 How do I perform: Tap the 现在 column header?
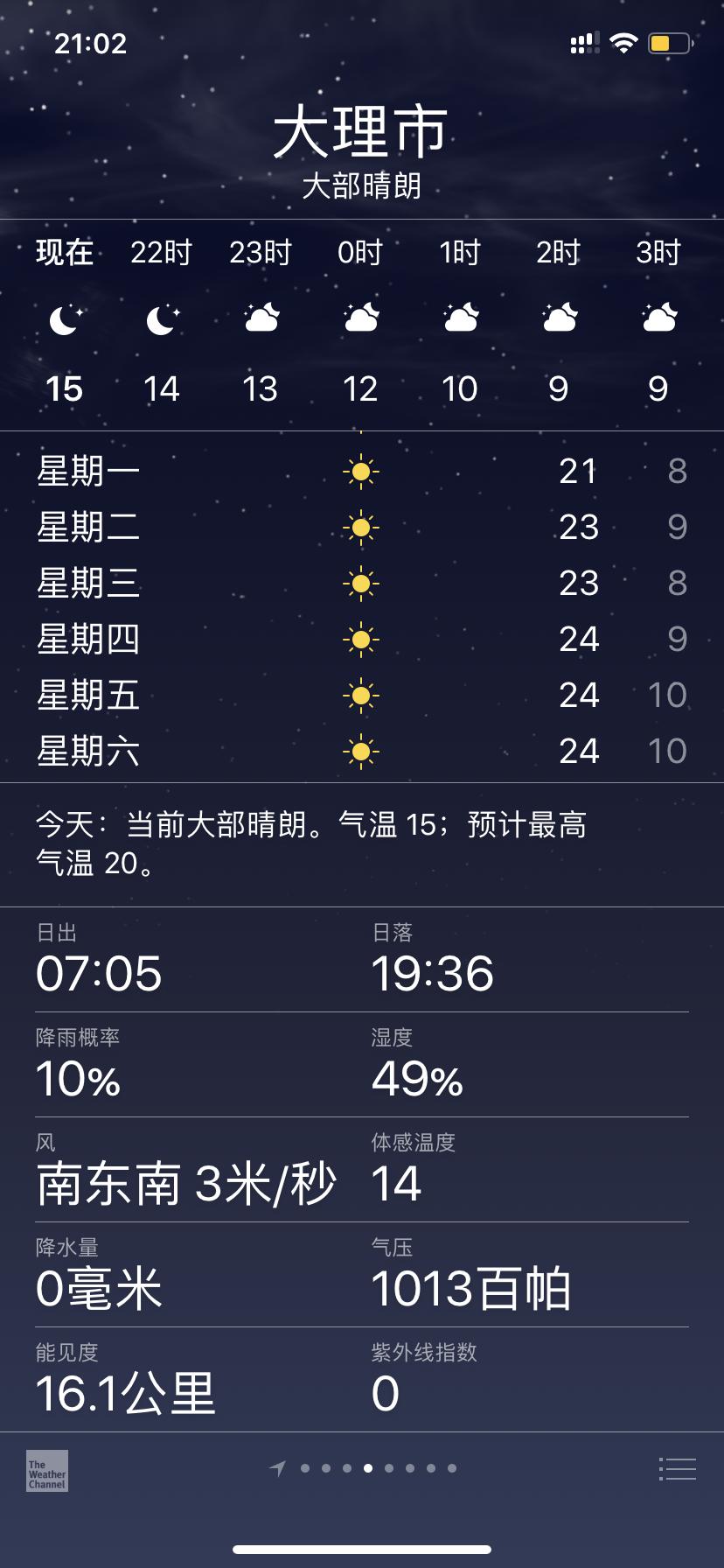[x=66, y=254]
